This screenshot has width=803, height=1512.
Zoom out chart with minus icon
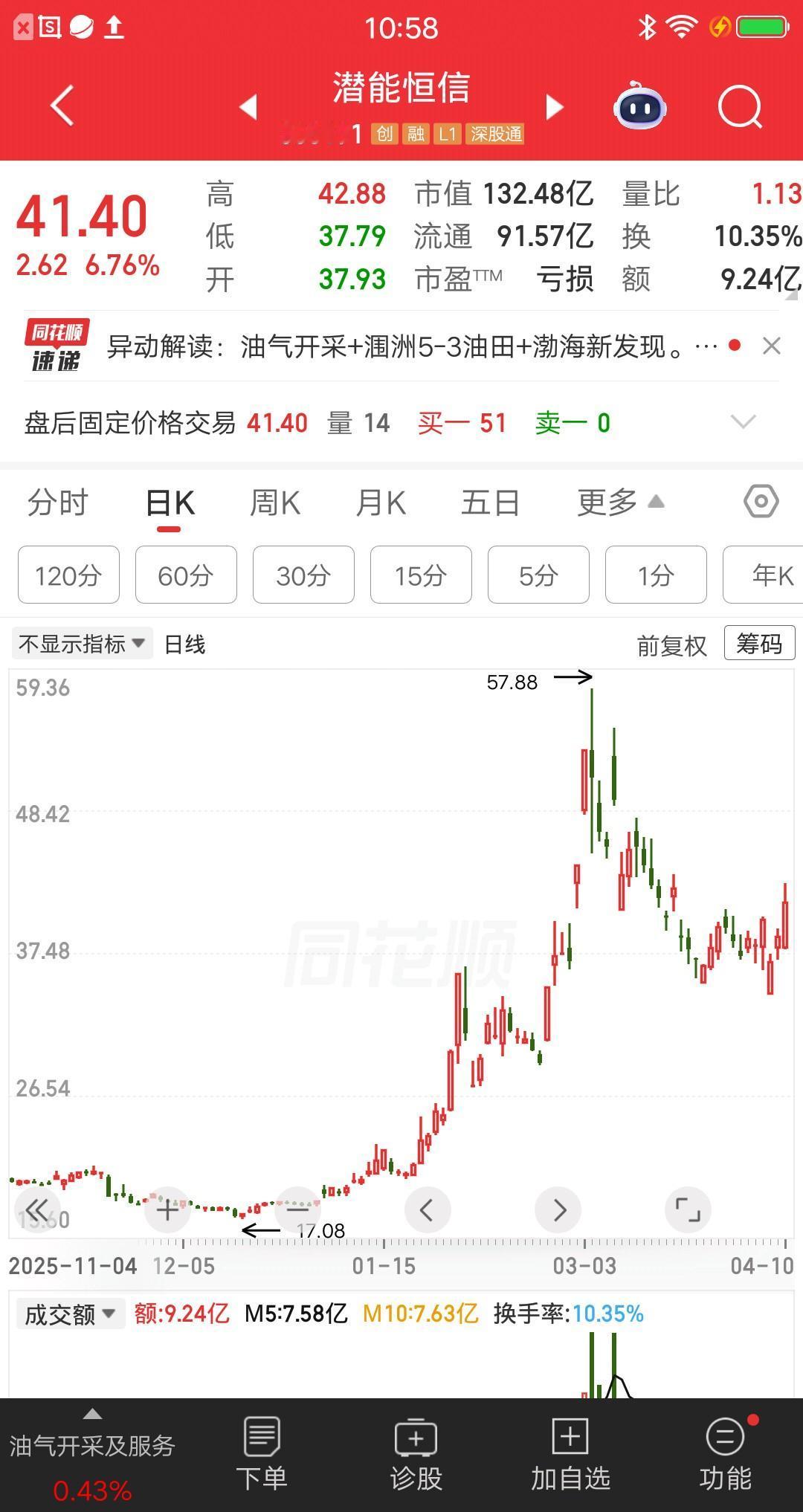click(297, 1209)
